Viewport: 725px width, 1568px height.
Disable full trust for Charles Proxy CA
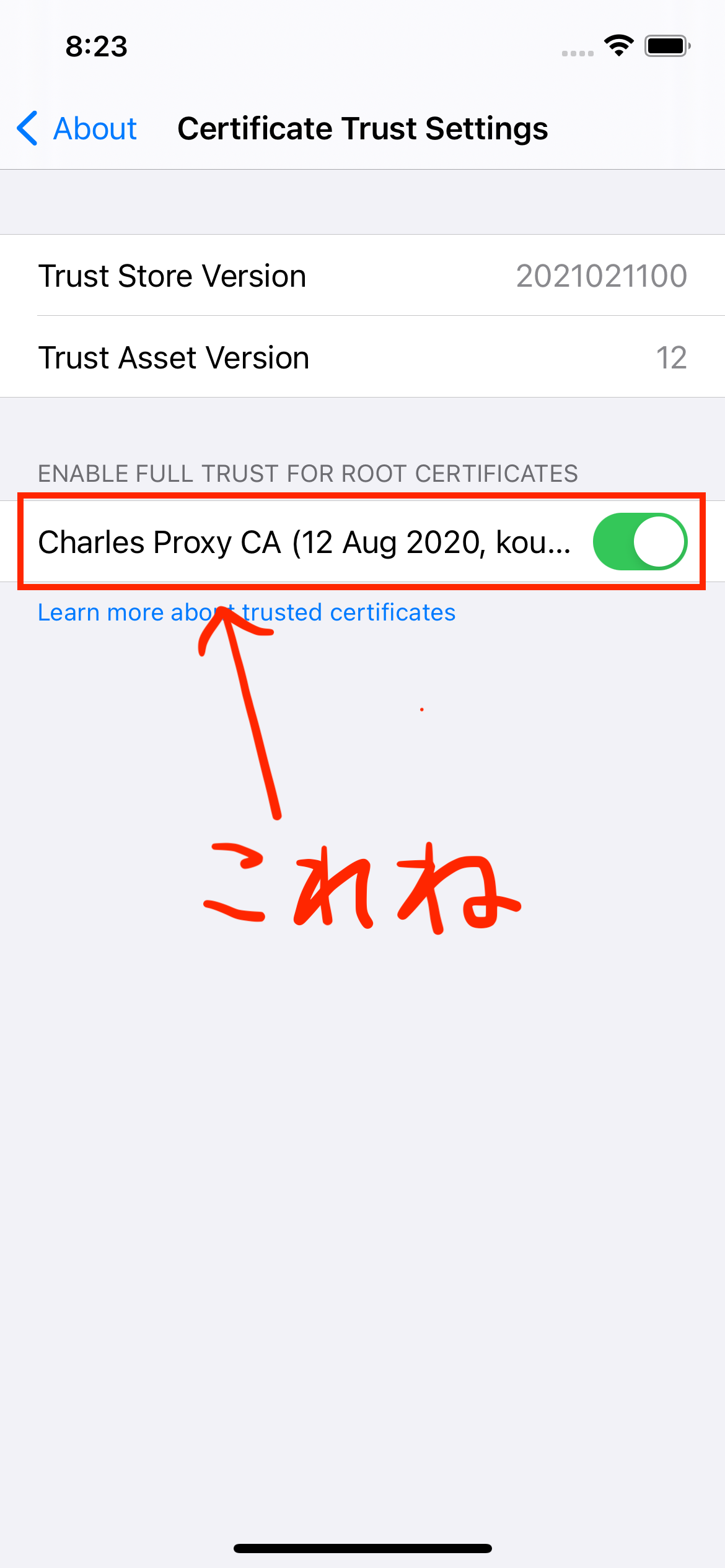639,541
